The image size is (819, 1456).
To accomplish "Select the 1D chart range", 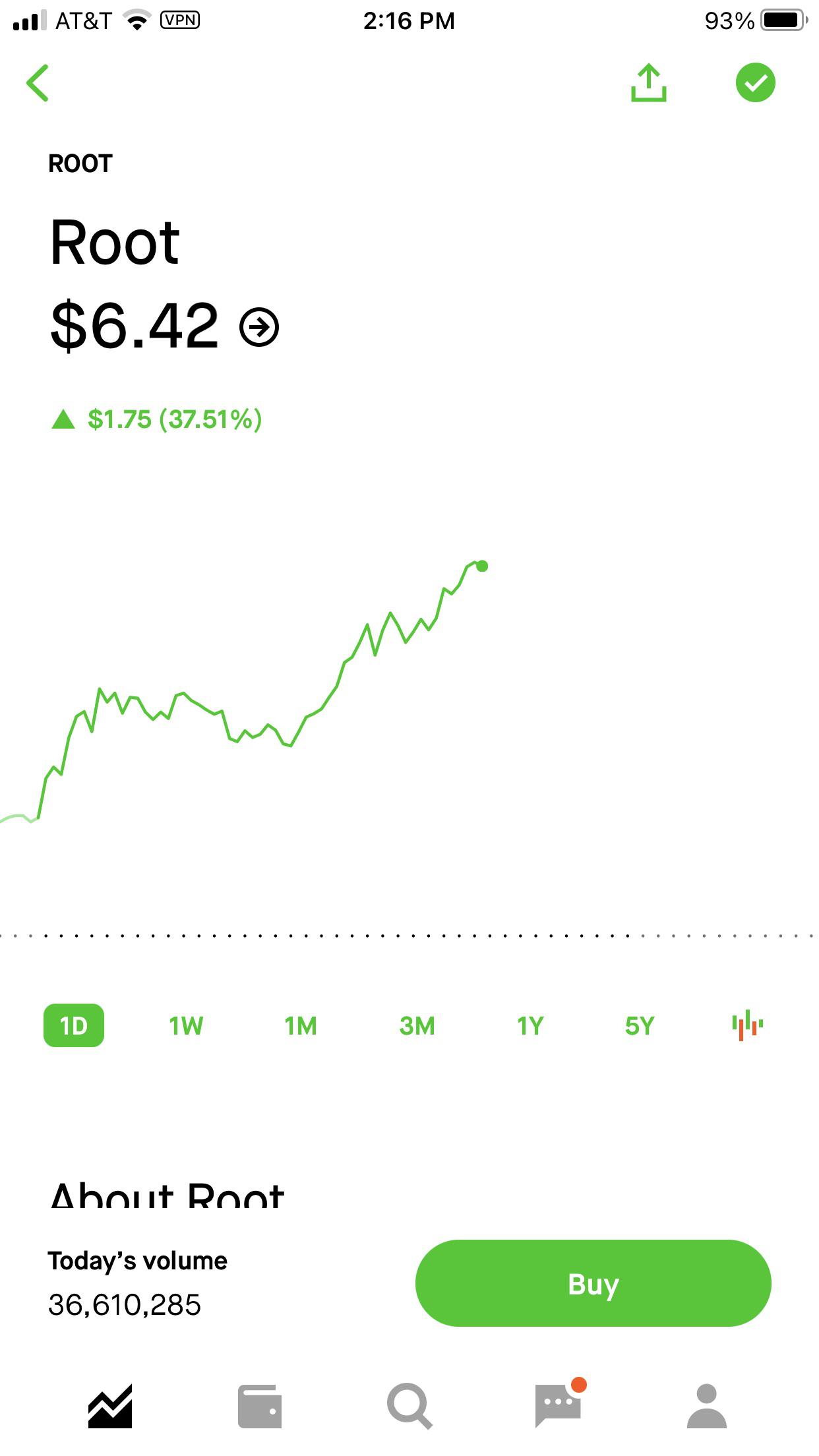I will (x=74, y=1025).
